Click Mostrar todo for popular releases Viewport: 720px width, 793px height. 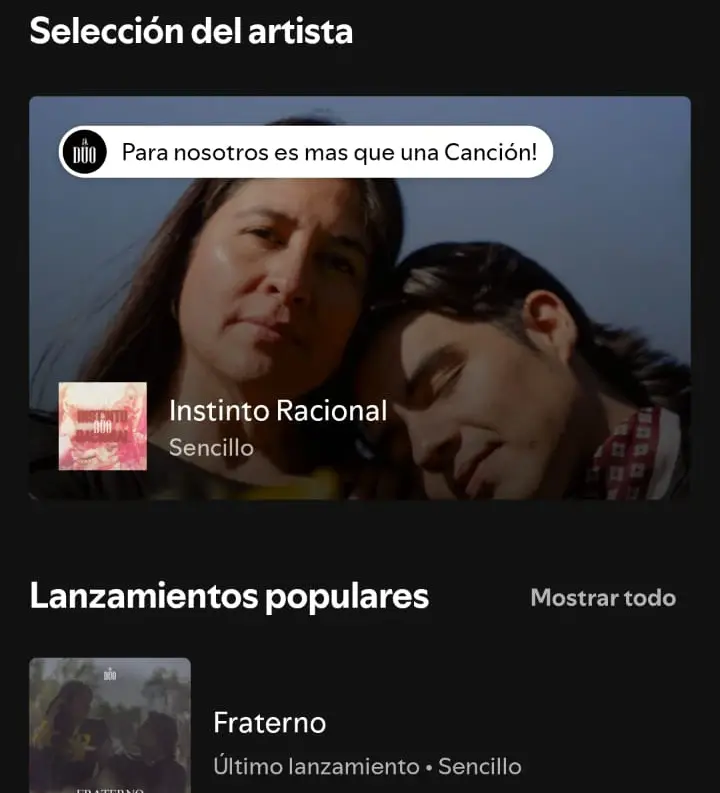tap(602, 597)
